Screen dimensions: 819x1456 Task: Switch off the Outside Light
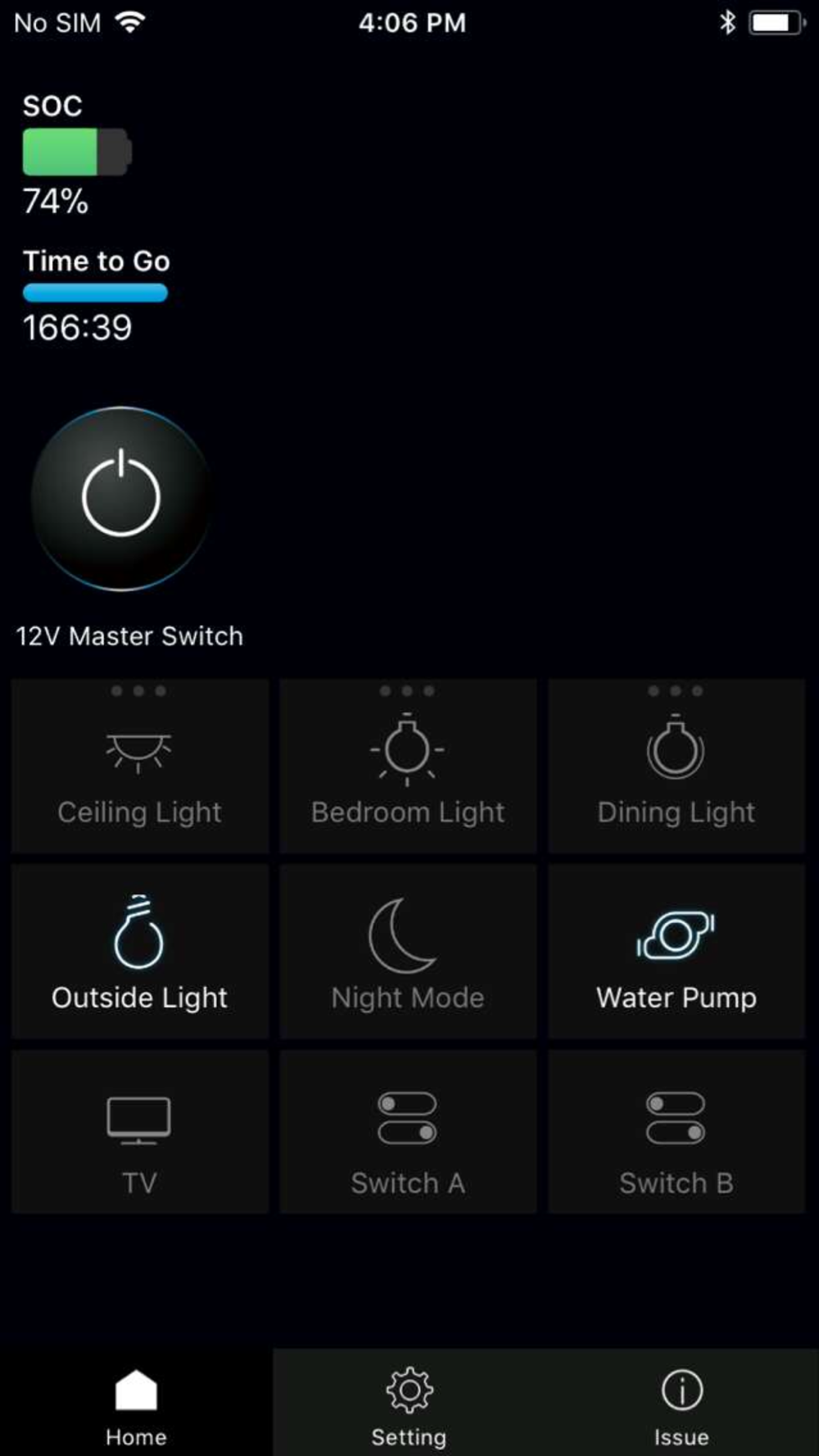click(x=140, y=952)
